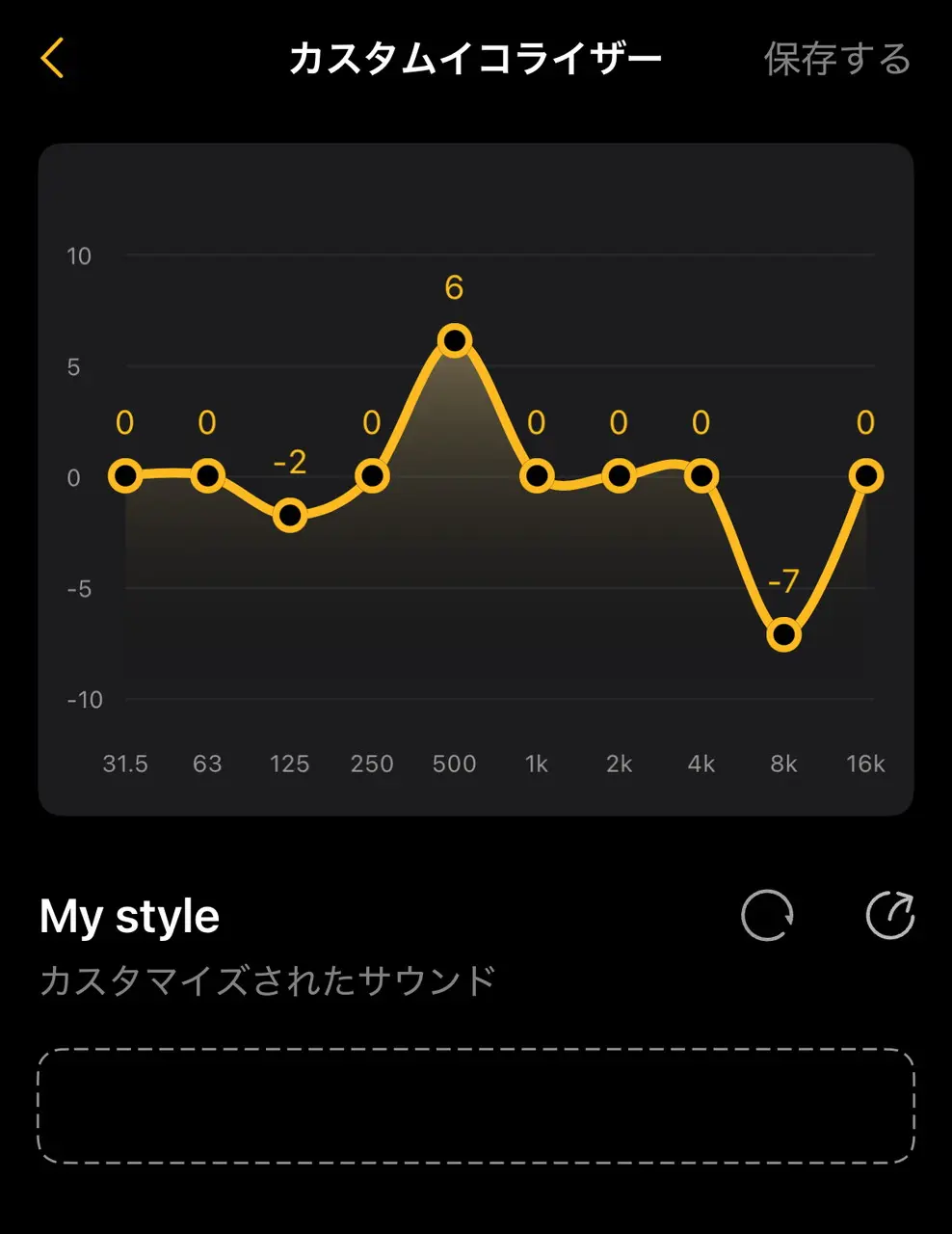
Task: Select the 2k band handle
Action: [x=619, y=475]
